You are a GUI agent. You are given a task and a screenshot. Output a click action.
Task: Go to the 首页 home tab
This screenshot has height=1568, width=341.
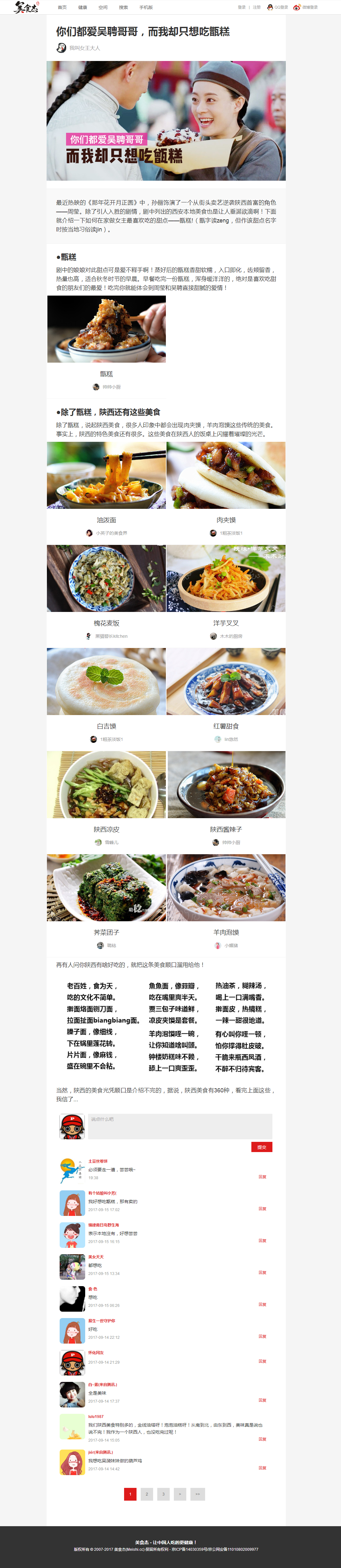(62, 7)
